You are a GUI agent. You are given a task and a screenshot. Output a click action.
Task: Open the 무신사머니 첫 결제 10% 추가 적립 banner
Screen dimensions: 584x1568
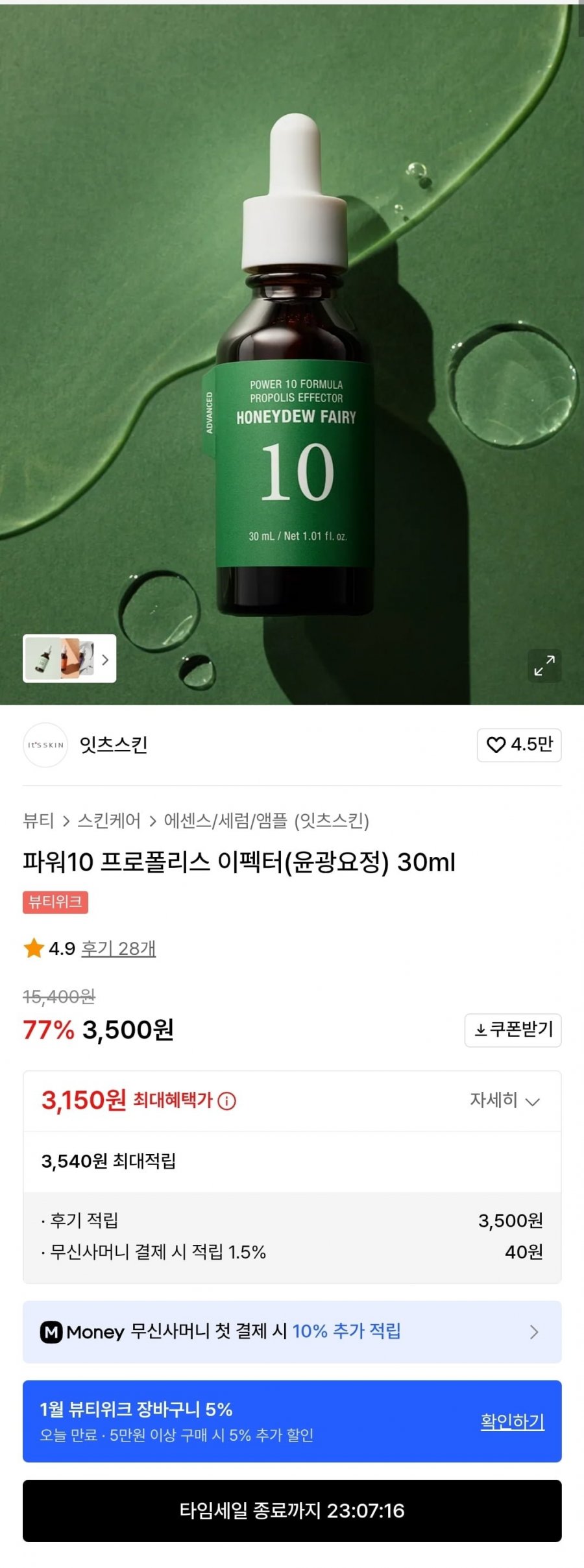point(292,1332)
